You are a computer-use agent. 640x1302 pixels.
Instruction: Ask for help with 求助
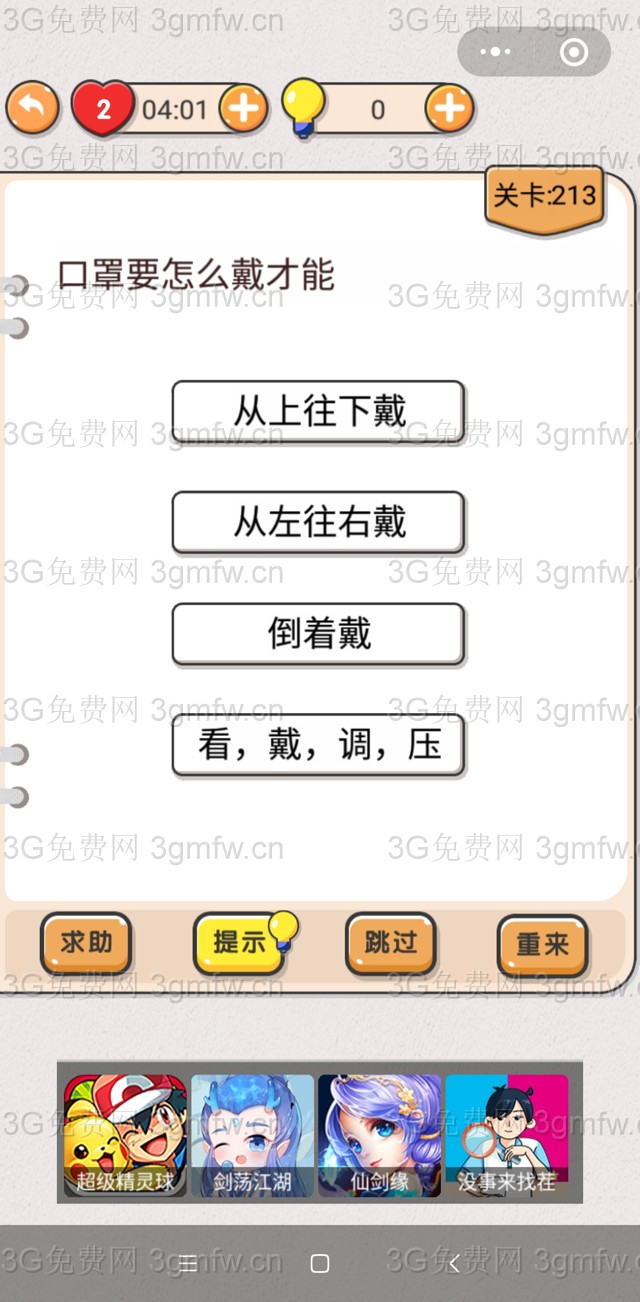(x=86, y=943)
